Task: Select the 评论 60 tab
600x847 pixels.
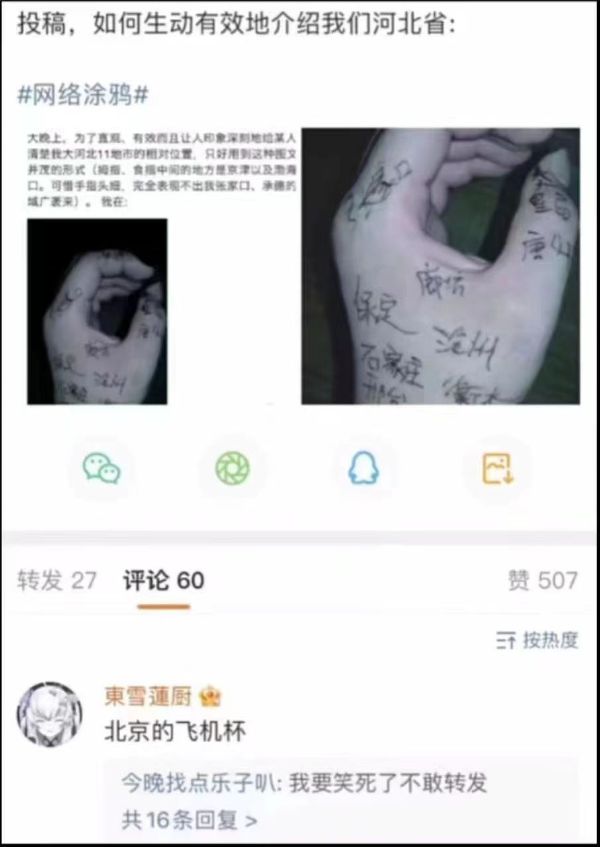Action: coord(164,580)
